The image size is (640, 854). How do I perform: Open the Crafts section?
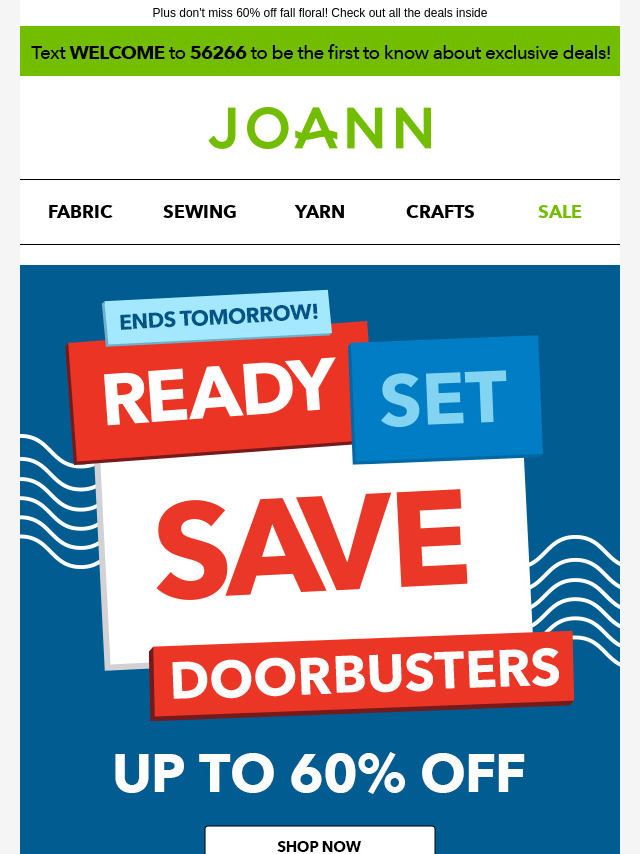click(440, 212)
